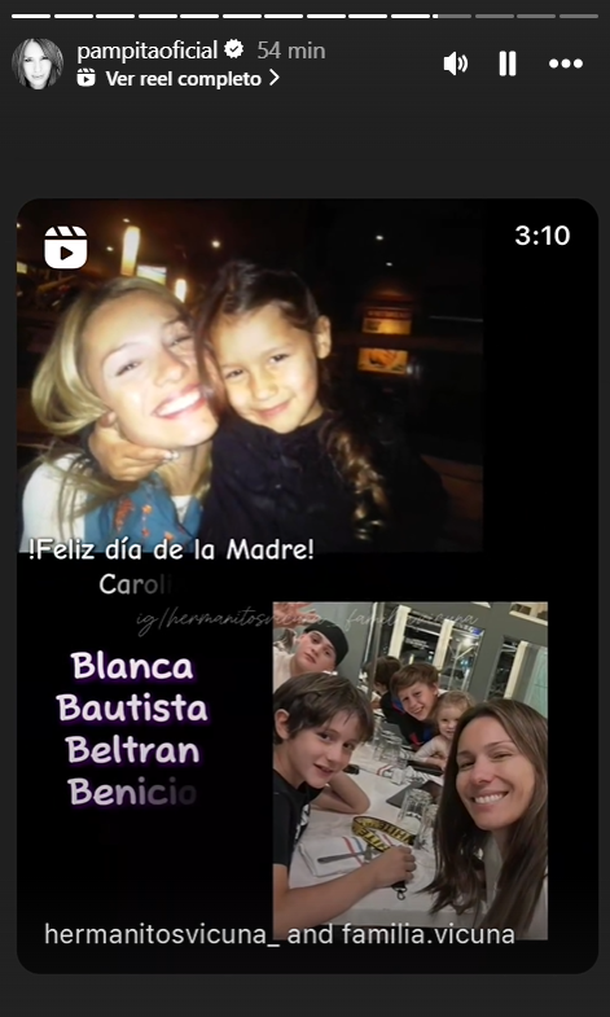This screenshot has height=1017, width=610.
Task: Pause the story playback
Action: click(x=508, y=64)
